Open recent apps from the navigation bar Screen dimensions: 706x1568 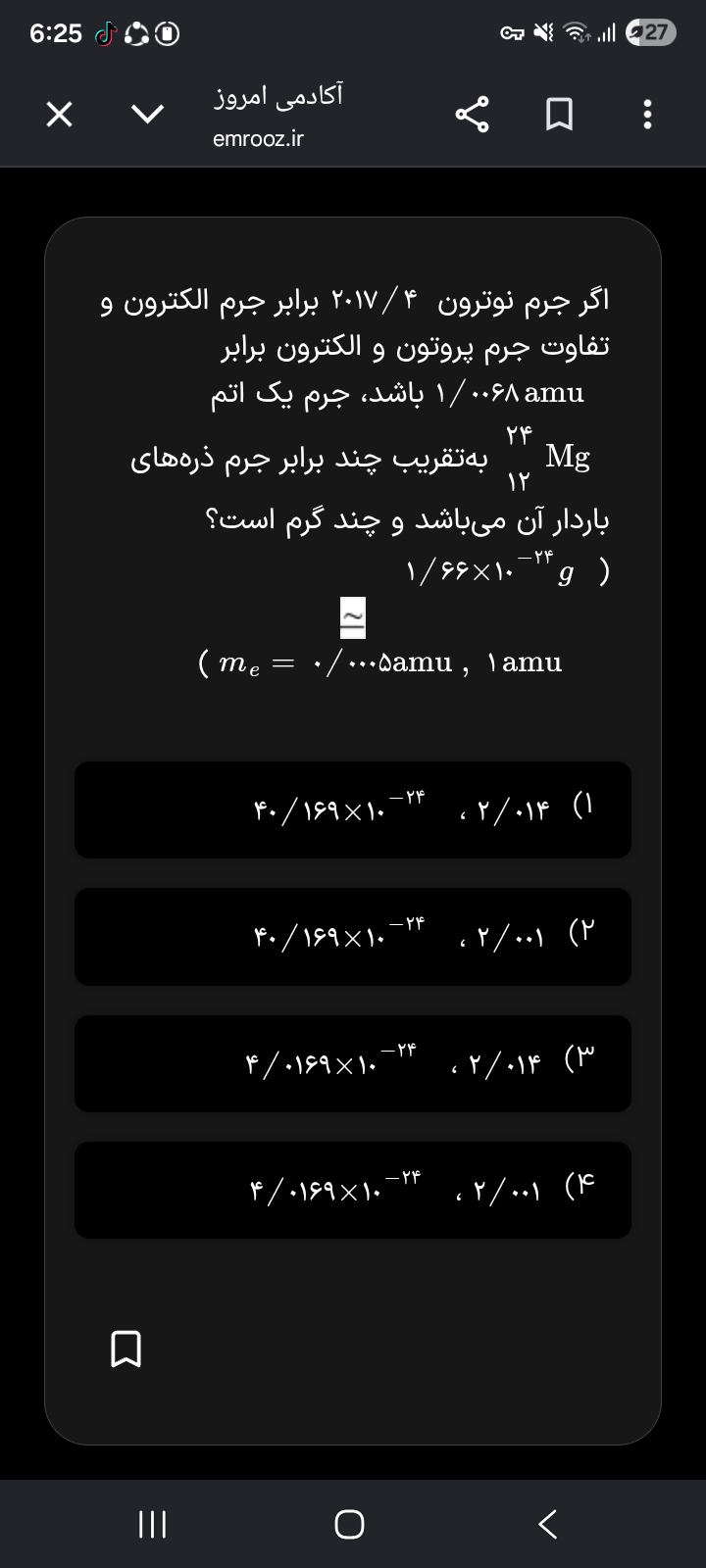click(x=152, y=1524)
